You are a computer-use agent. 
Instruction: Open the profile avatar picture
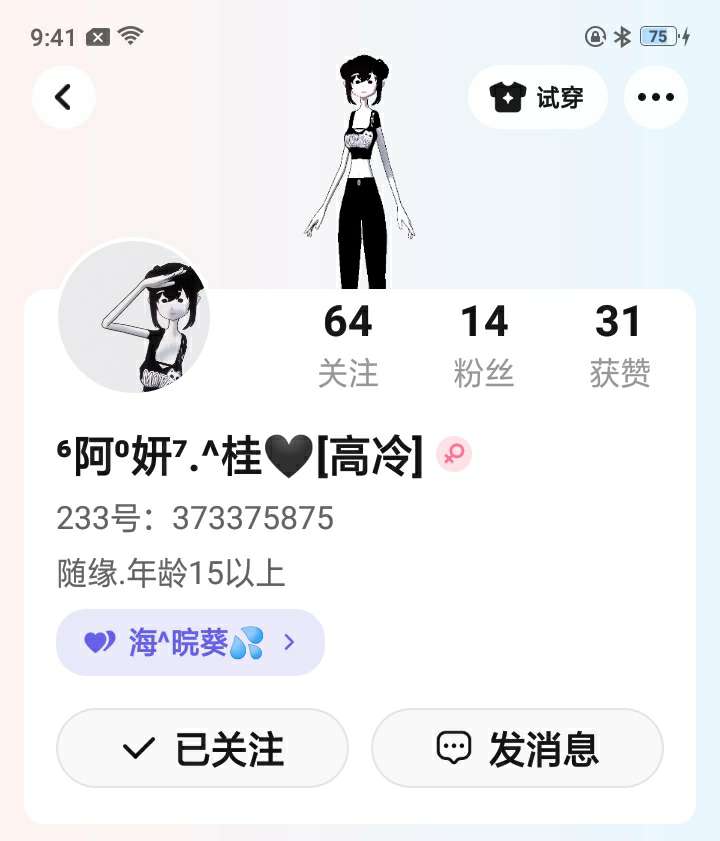coord(136,316)
